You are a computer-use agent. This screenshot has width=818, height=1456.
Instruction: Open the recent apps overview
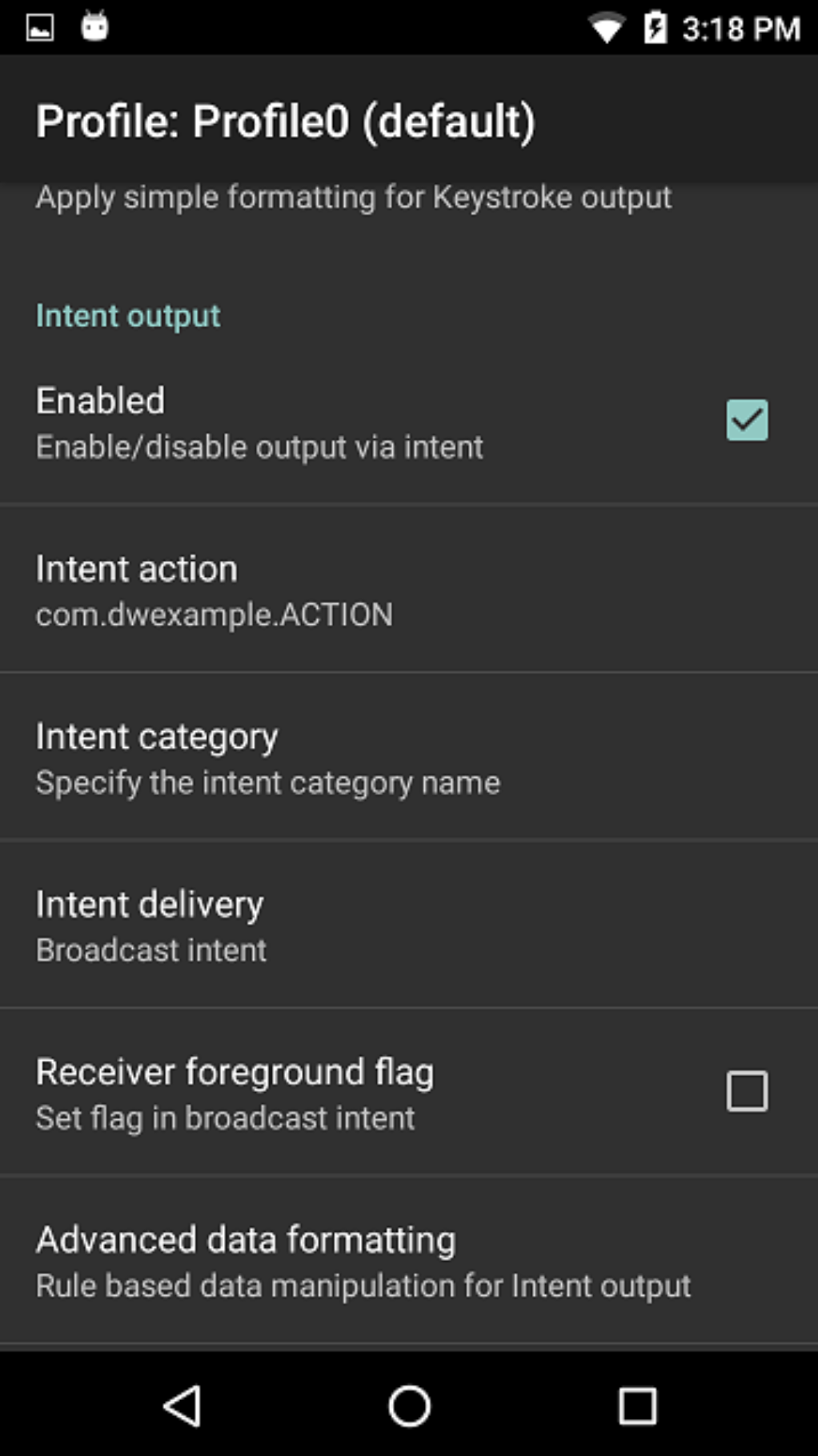click(637, 1406)
